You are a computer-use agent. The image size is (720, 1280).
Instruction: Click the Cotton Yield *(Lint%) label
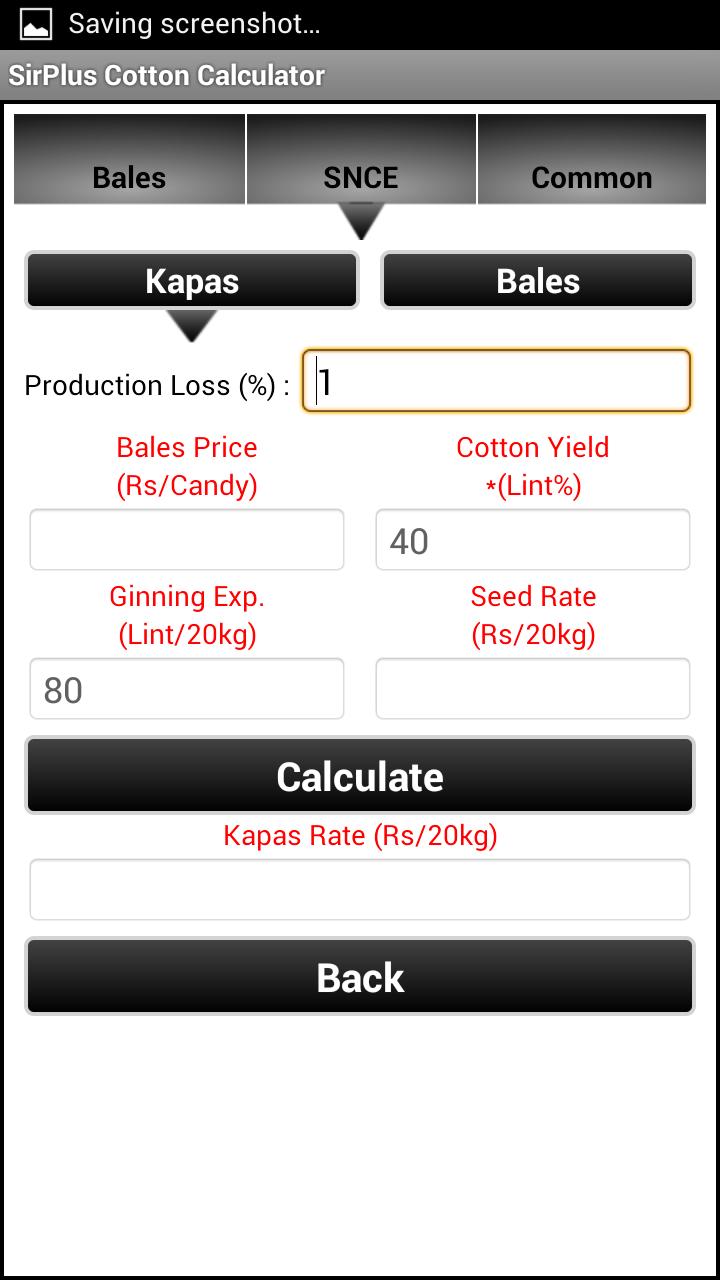click(x=532, y=465)
